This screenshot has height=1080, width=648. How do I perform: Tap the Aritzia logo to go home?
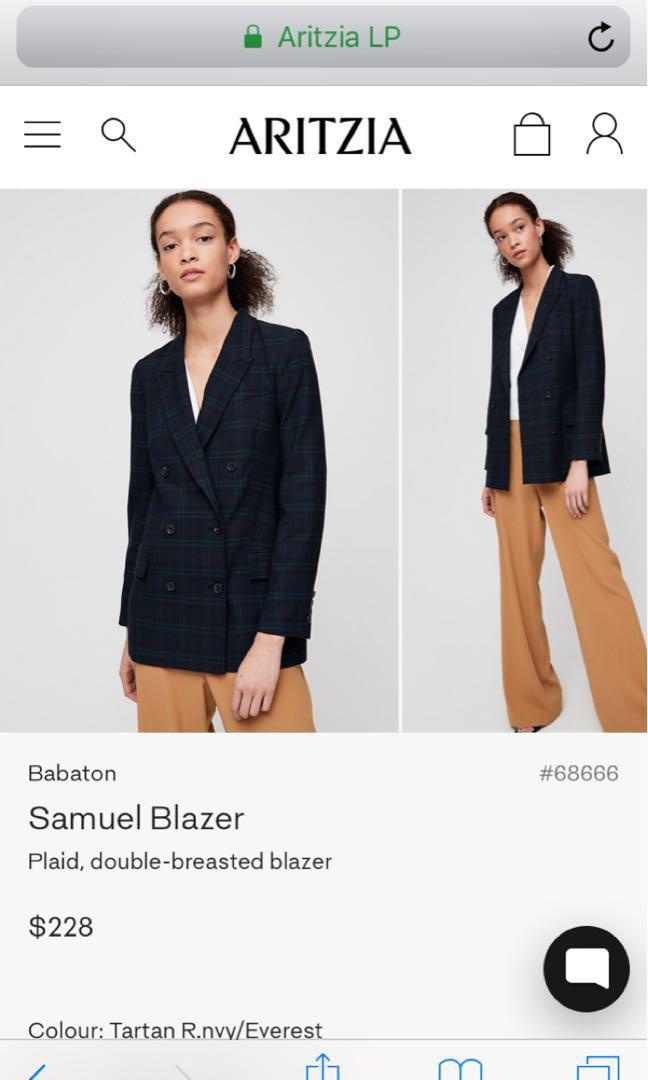click(x=320, y=137)
